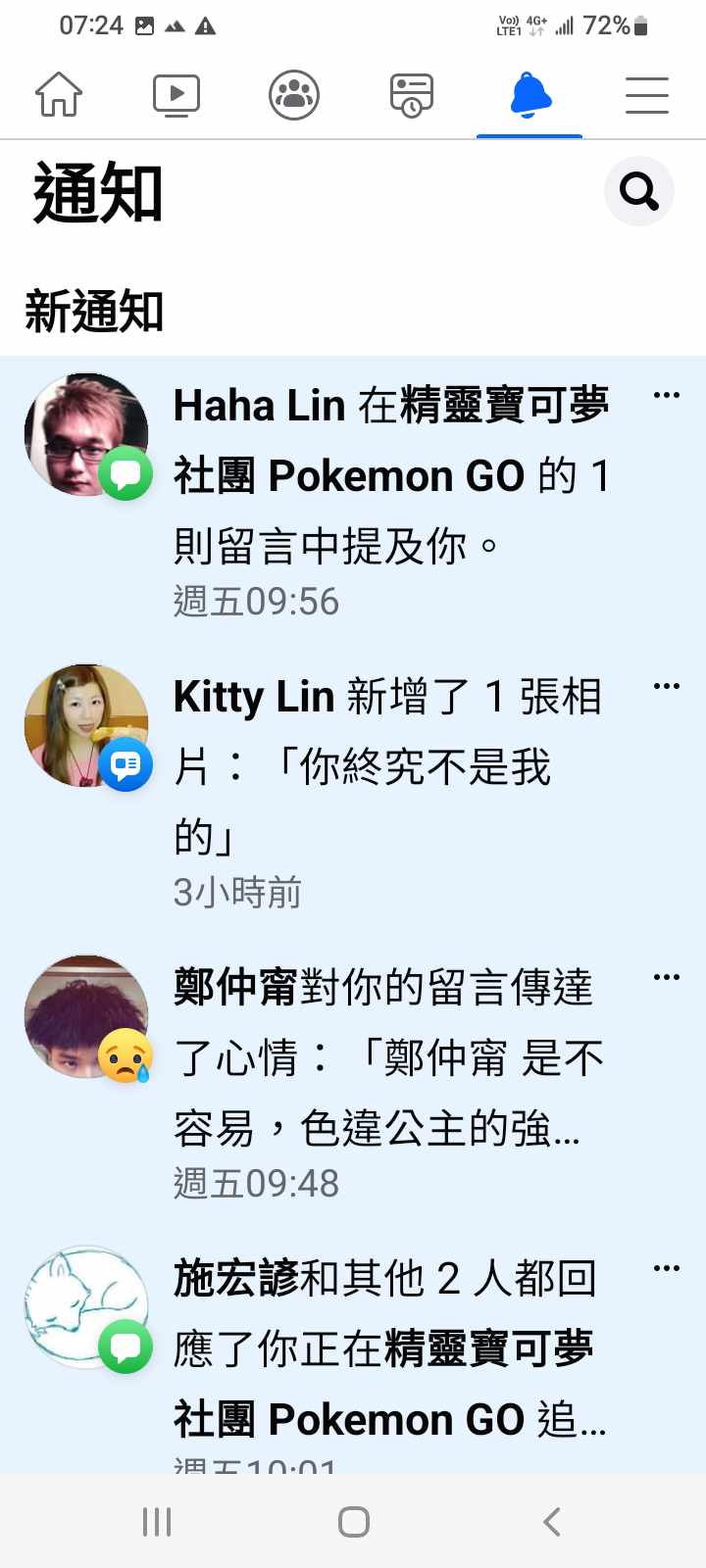
Task: Go back using the system back button
Action: click(551, 1522)
